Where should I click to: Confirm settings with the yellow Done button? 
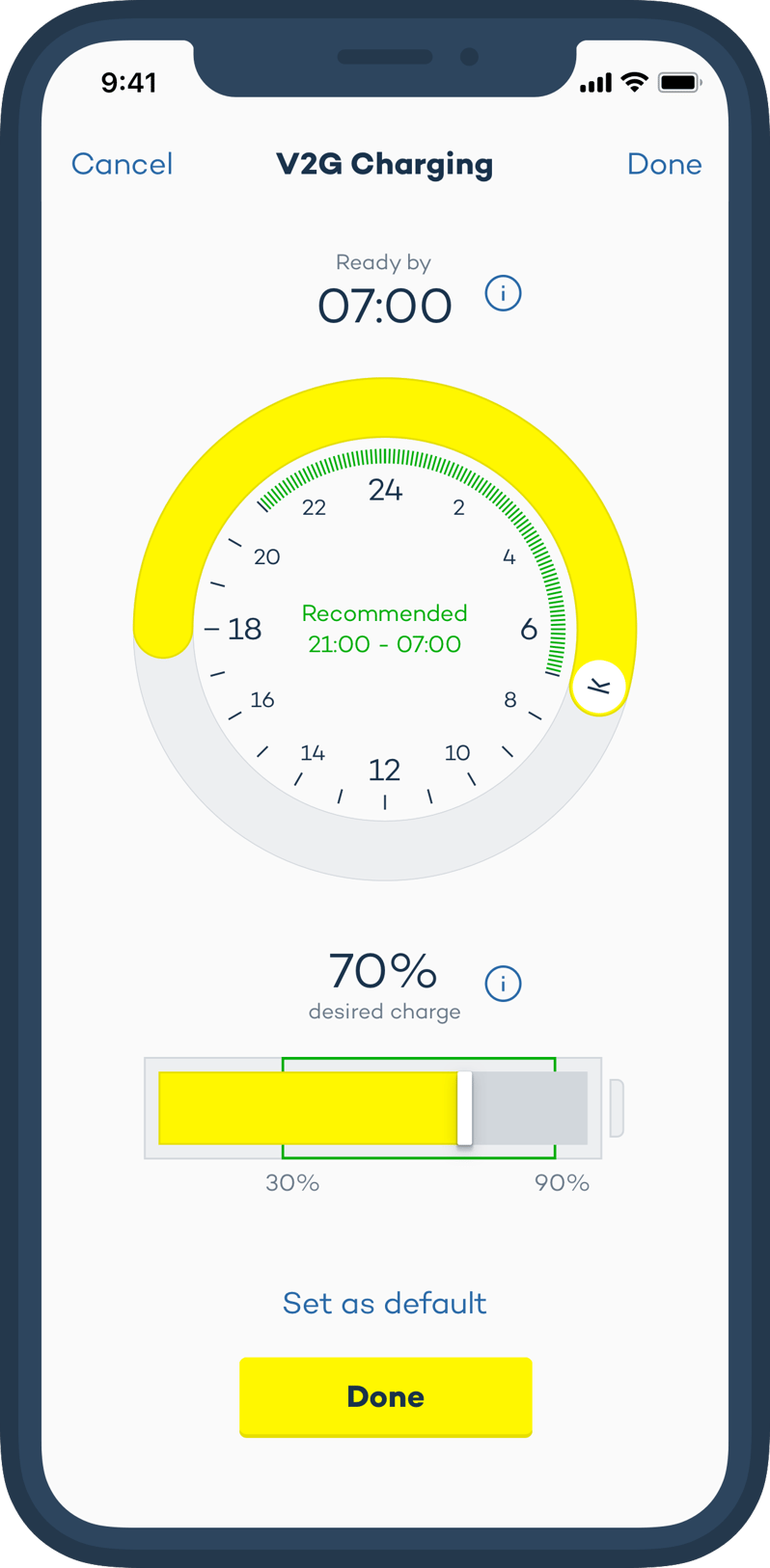pos(385,1395)
